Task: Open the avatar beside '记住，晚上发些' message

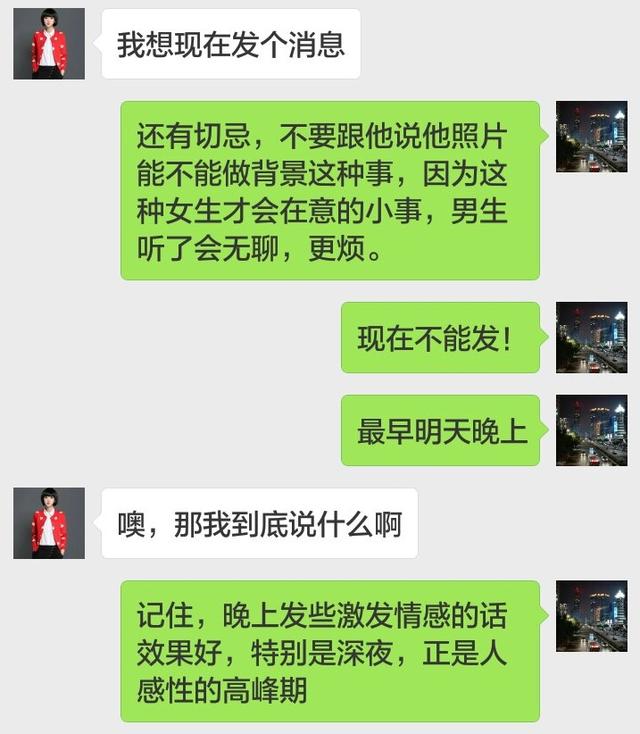Action: pos(591,616)
